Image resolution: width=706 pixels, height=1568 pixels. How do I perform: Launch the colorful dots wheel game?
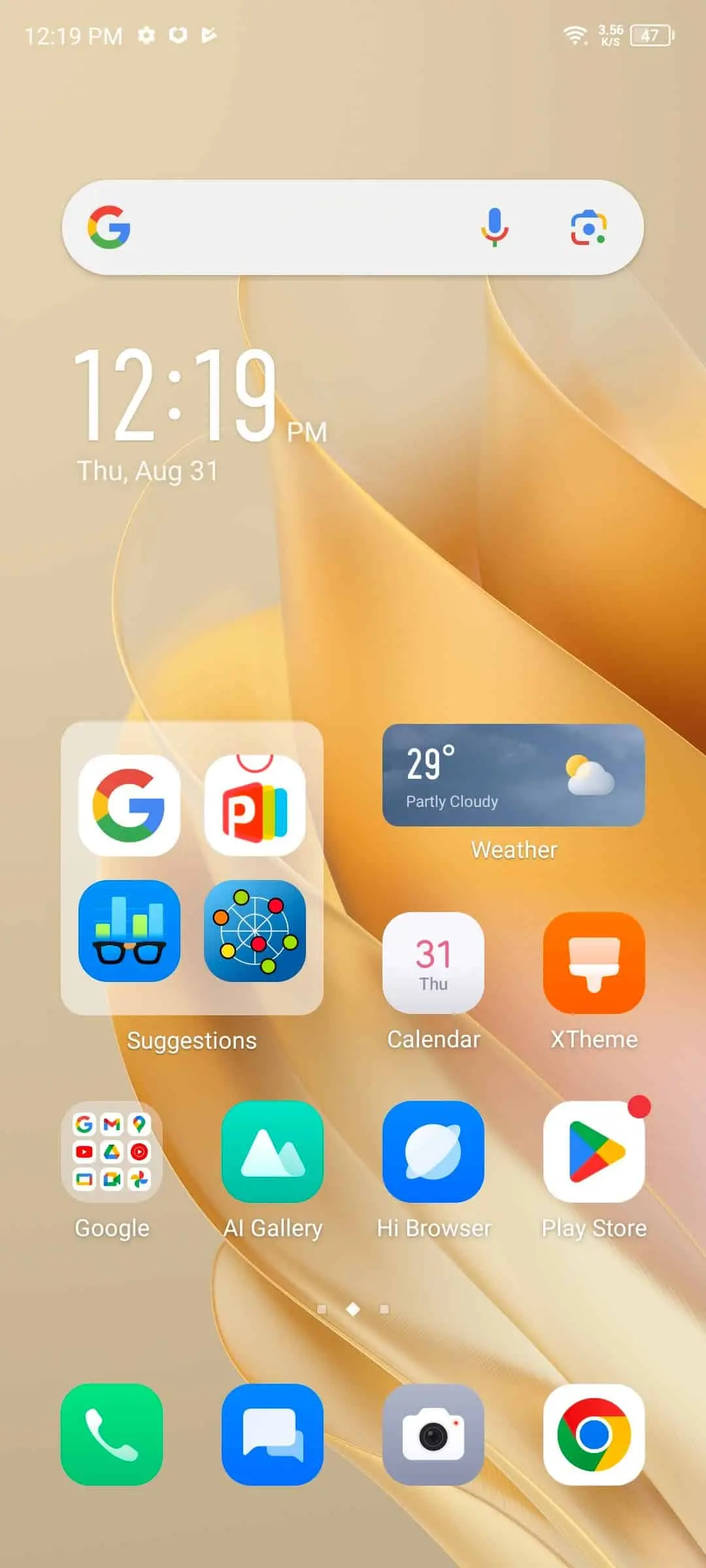click(x=255, y=930)
